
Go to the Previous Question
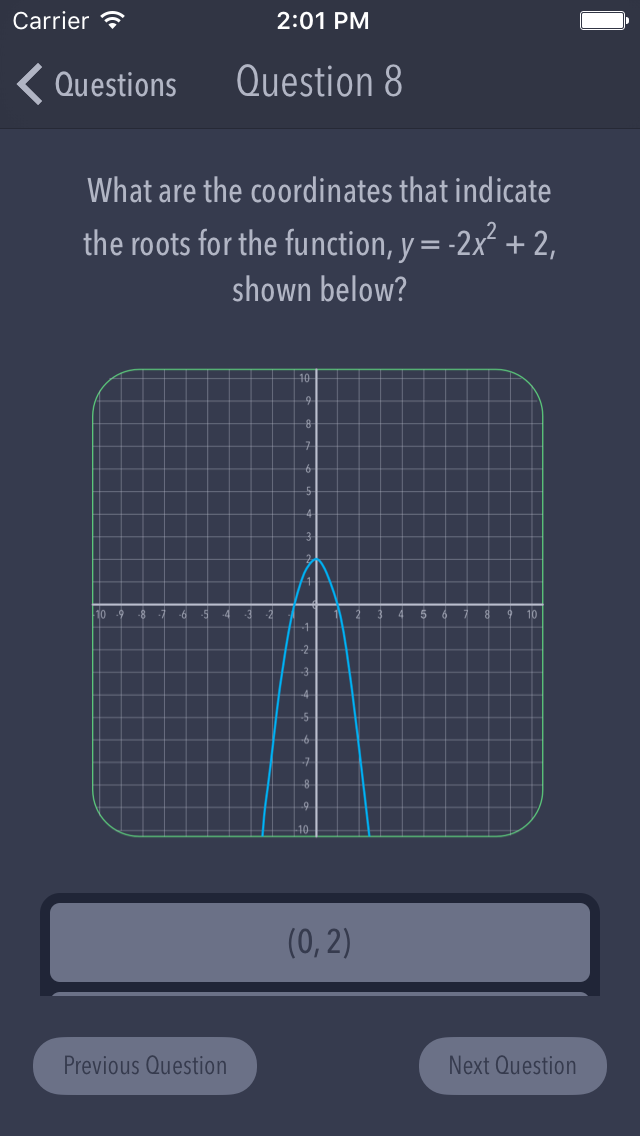(x=145, y=1065)
